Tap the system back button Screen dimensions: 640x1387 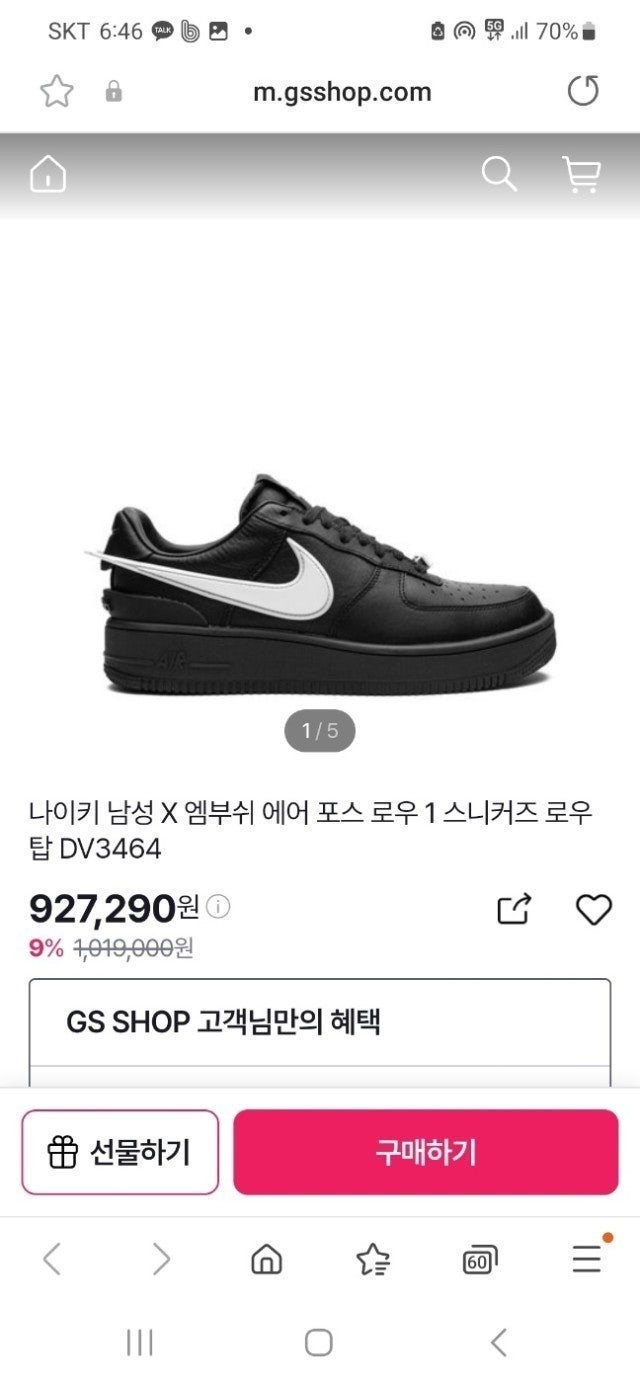(x=499, y=1342)
